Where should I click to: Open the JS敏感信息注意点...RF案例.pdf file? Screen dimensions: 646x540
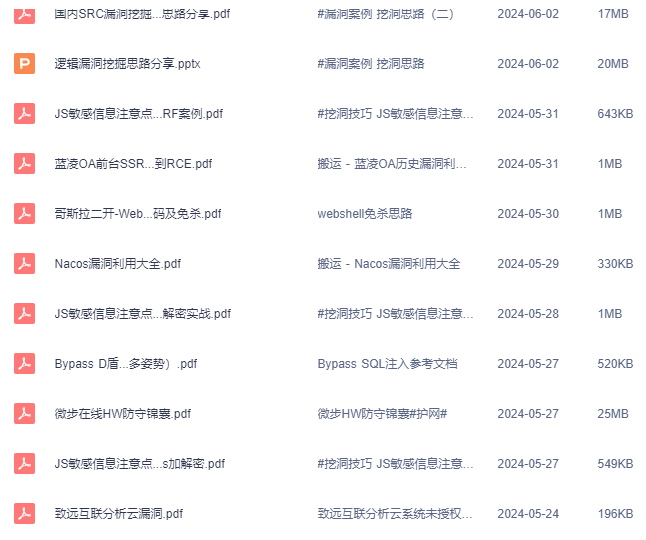click(138, 114)
